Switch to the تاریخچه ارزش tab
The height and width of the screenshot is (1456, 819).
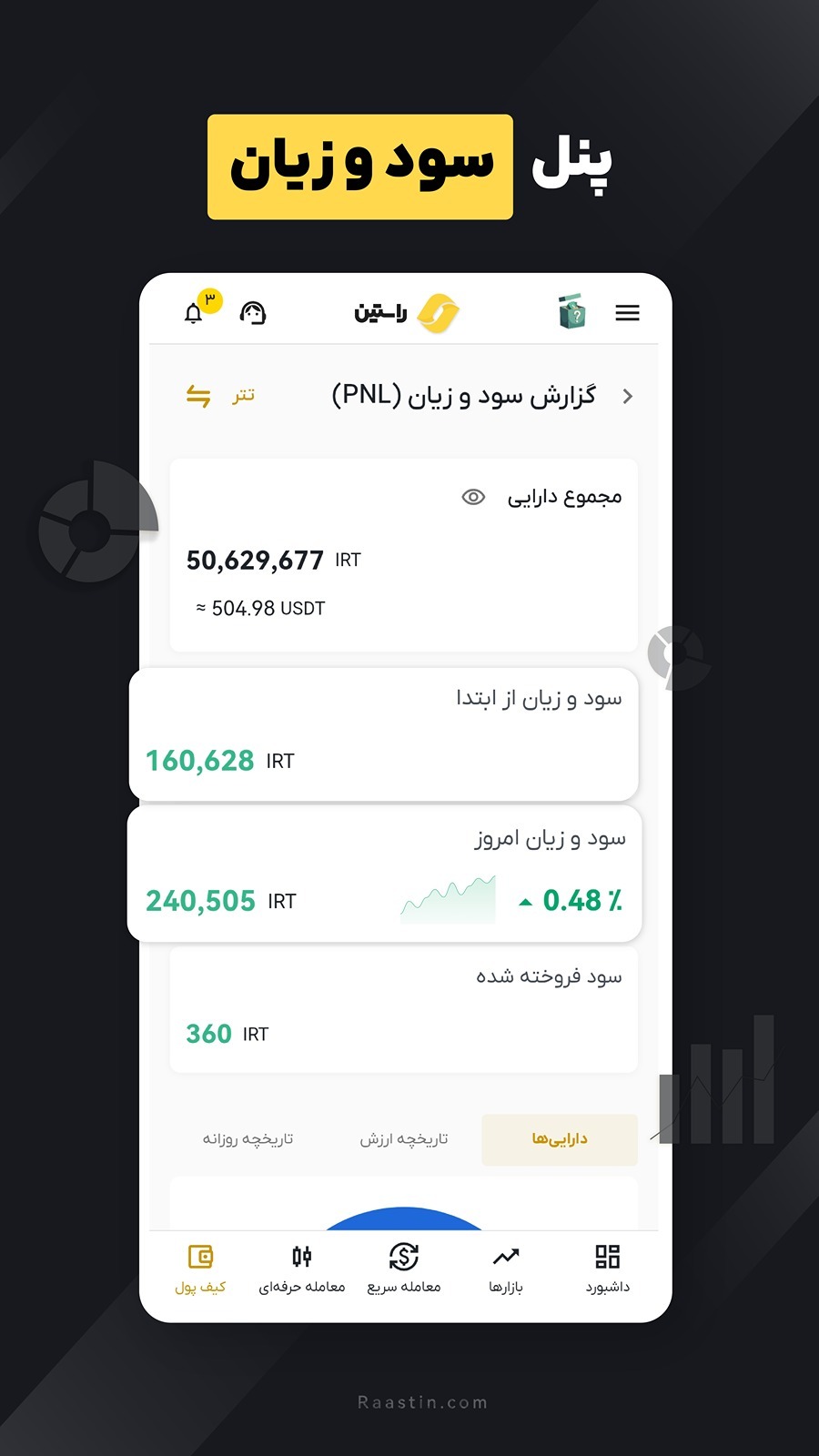pyautogui.click(x=401, y=1138)
